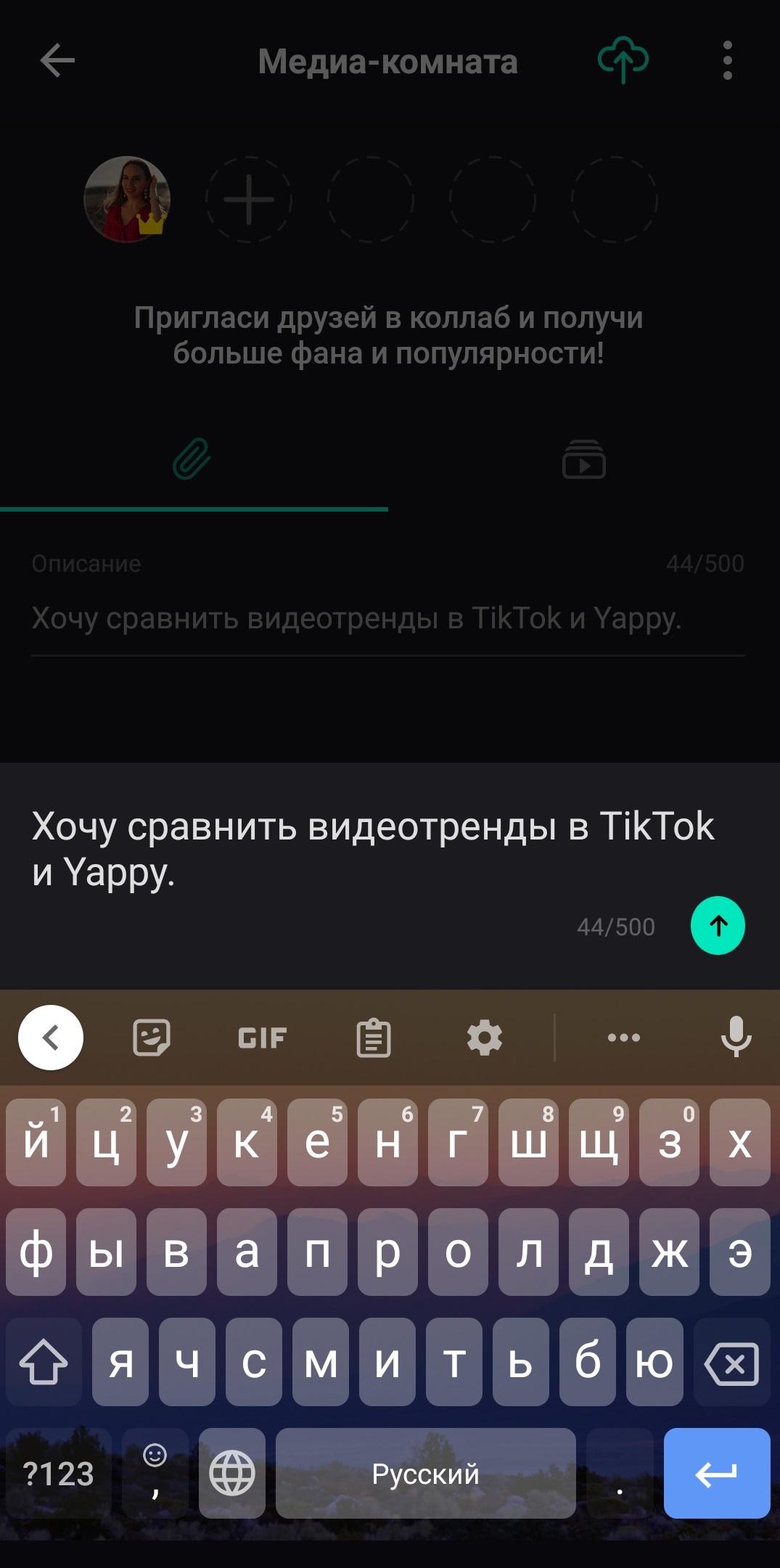The width and height of the screenshot is (780, 1568).
Task: Add a friend to the collab
Action: click(x=249, y=200)
